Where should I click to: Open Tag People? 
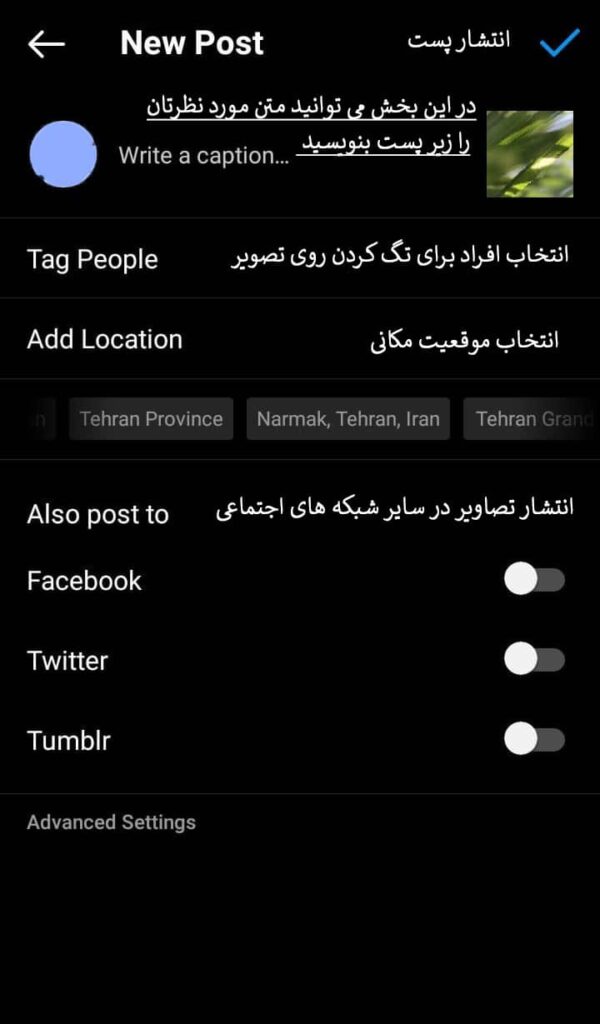(92, 259)
